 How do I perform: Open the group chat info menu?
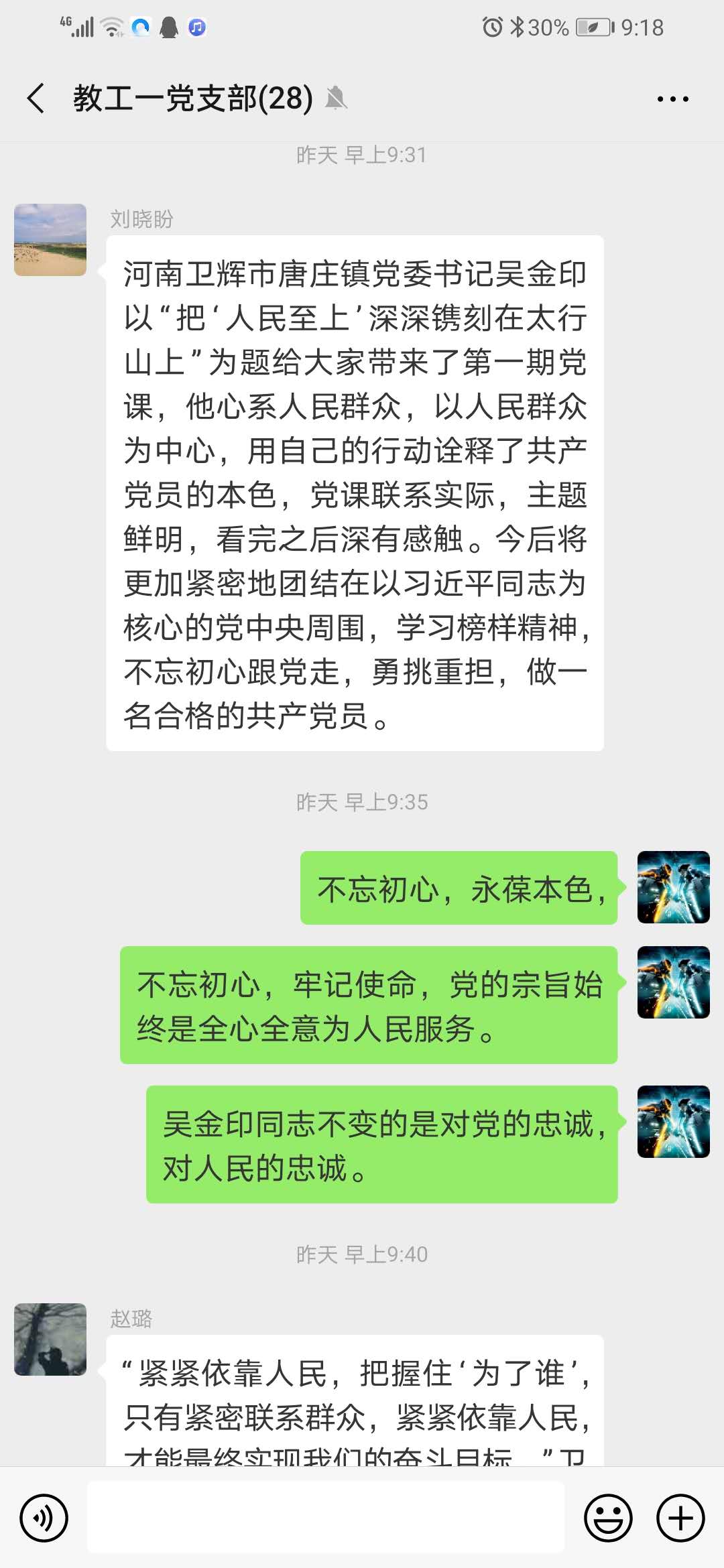(672, 99)
